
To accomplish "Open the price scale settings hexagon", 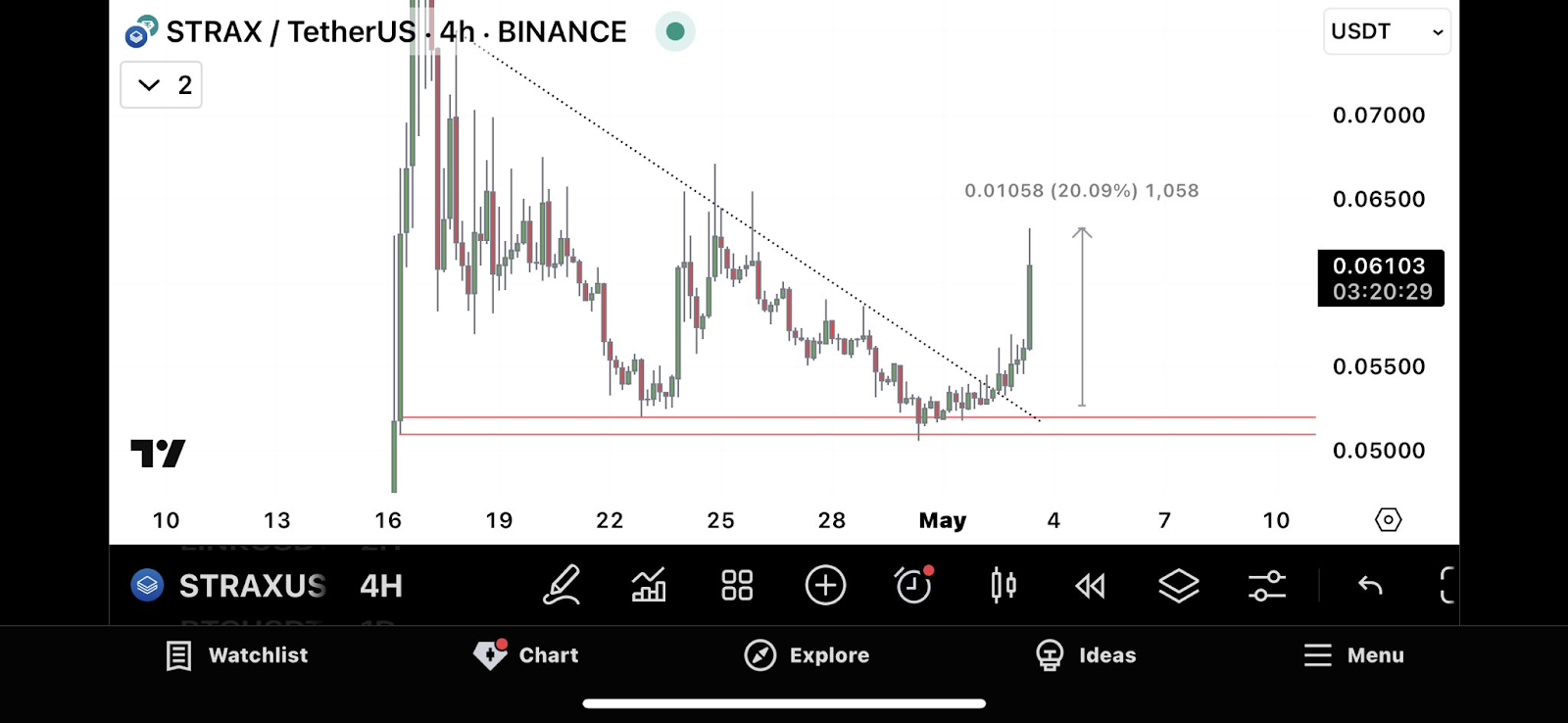I will click(x=1388, y=519).
